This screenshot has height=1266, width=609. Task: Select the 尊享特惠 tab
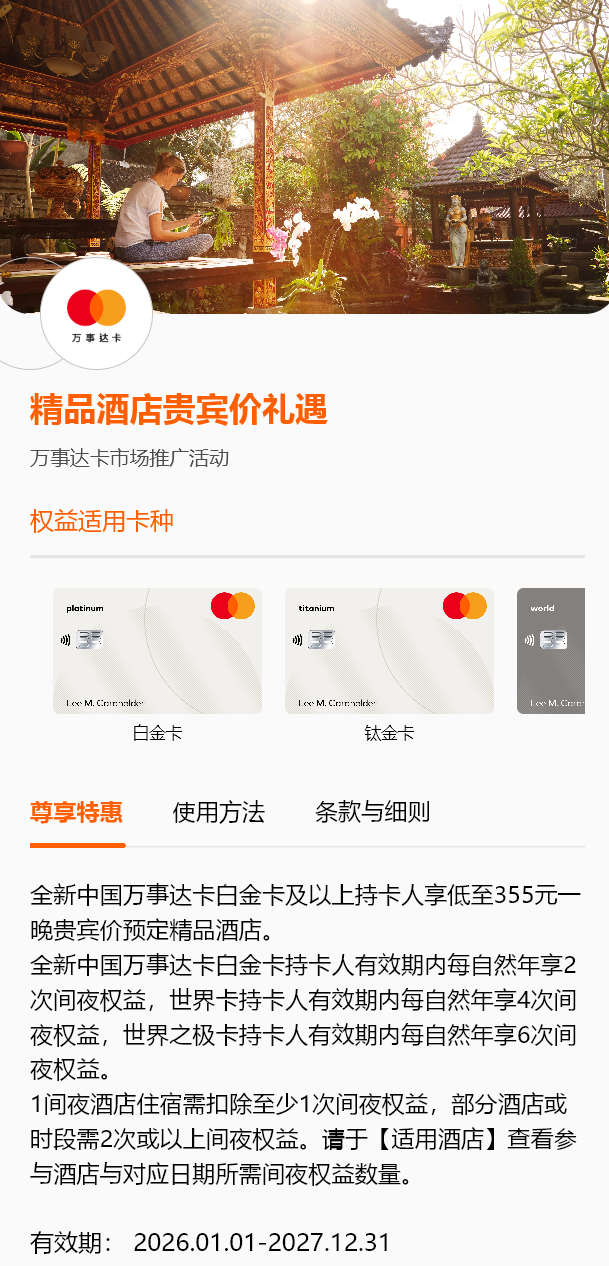(x=76, y=812)
